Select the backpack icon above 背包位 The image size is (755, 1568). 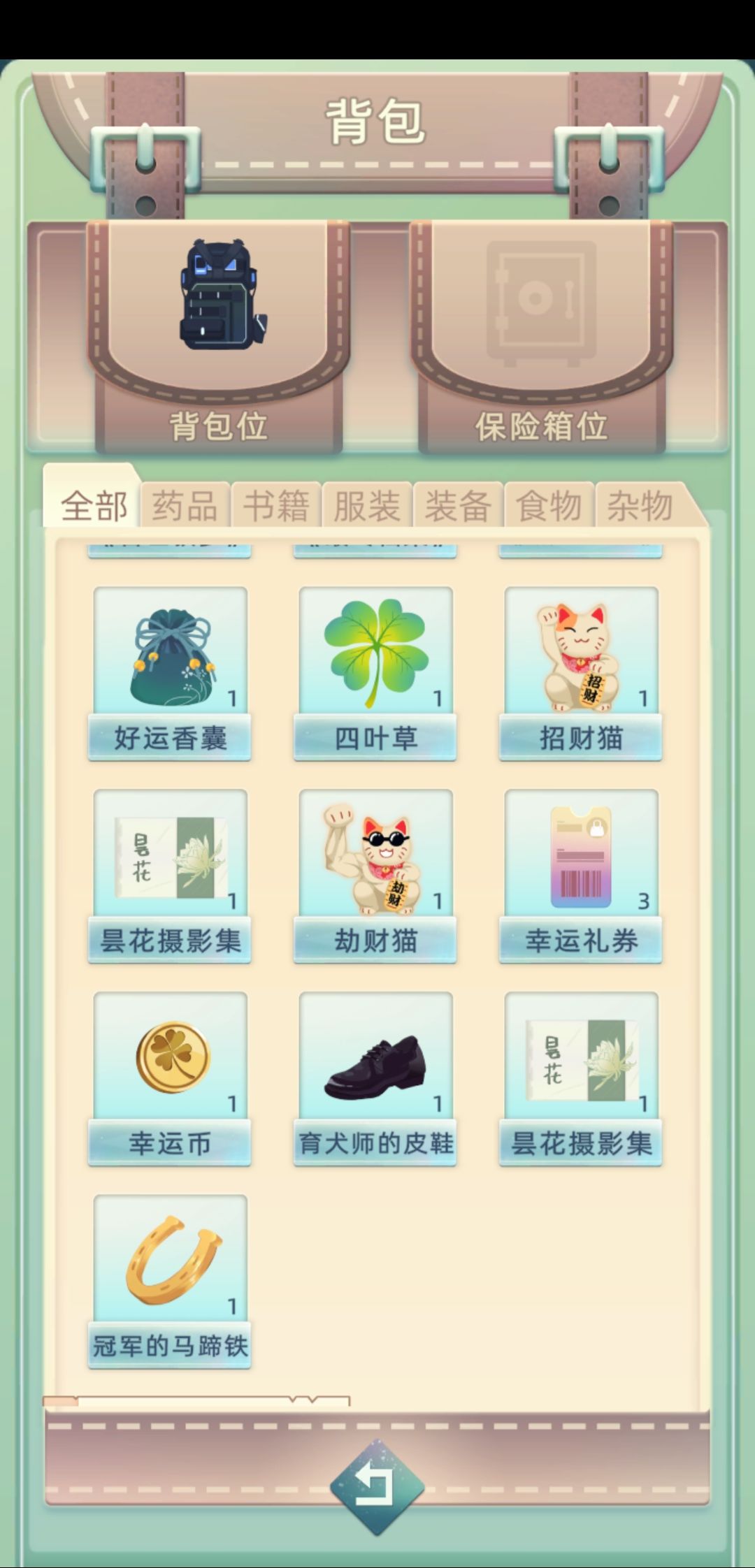point(220,293)
